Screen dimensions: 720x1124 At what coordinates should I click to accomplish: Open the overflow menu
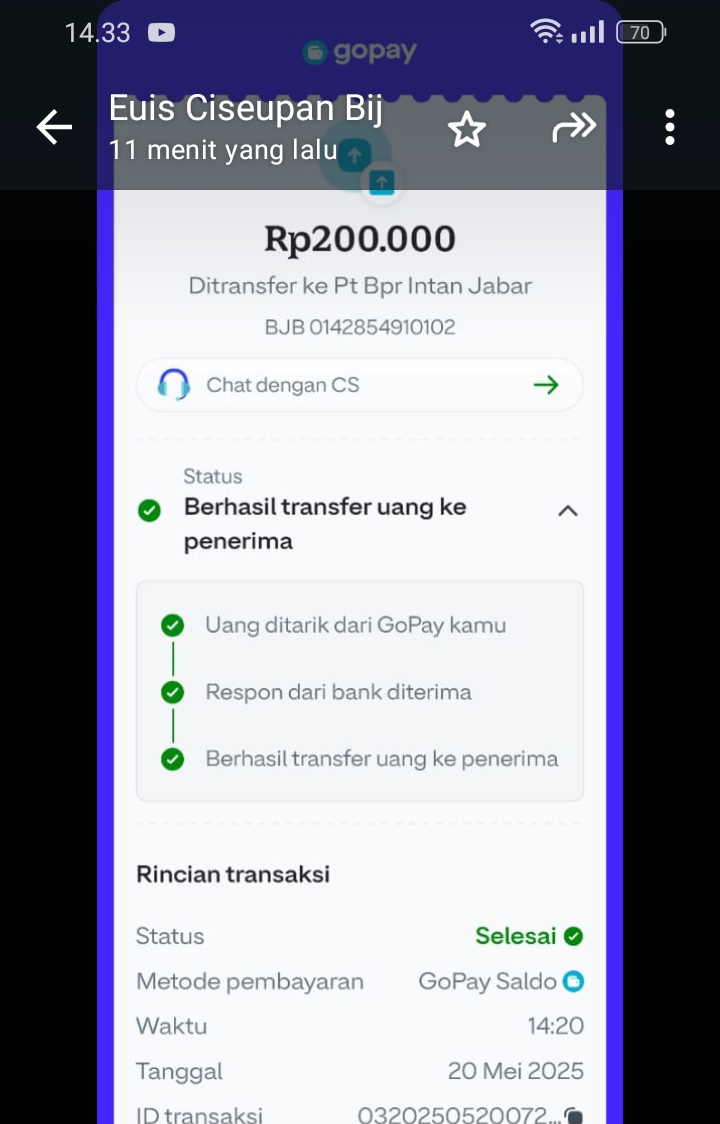(669, 127)
